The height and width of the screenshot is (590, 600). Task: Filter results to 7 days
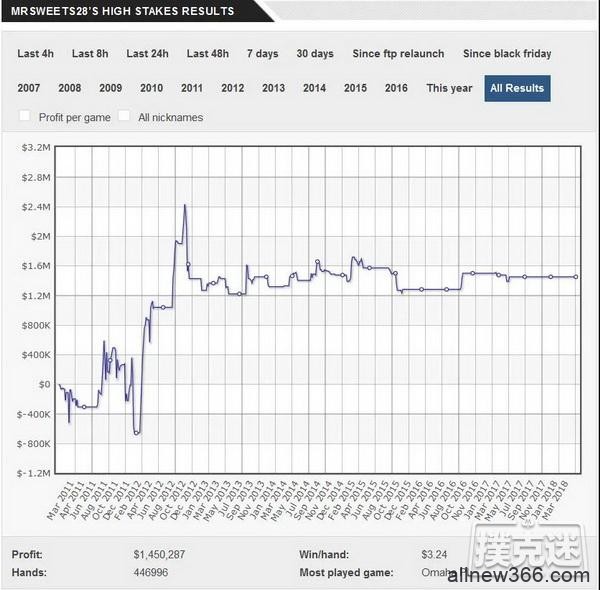pos(263,54)
